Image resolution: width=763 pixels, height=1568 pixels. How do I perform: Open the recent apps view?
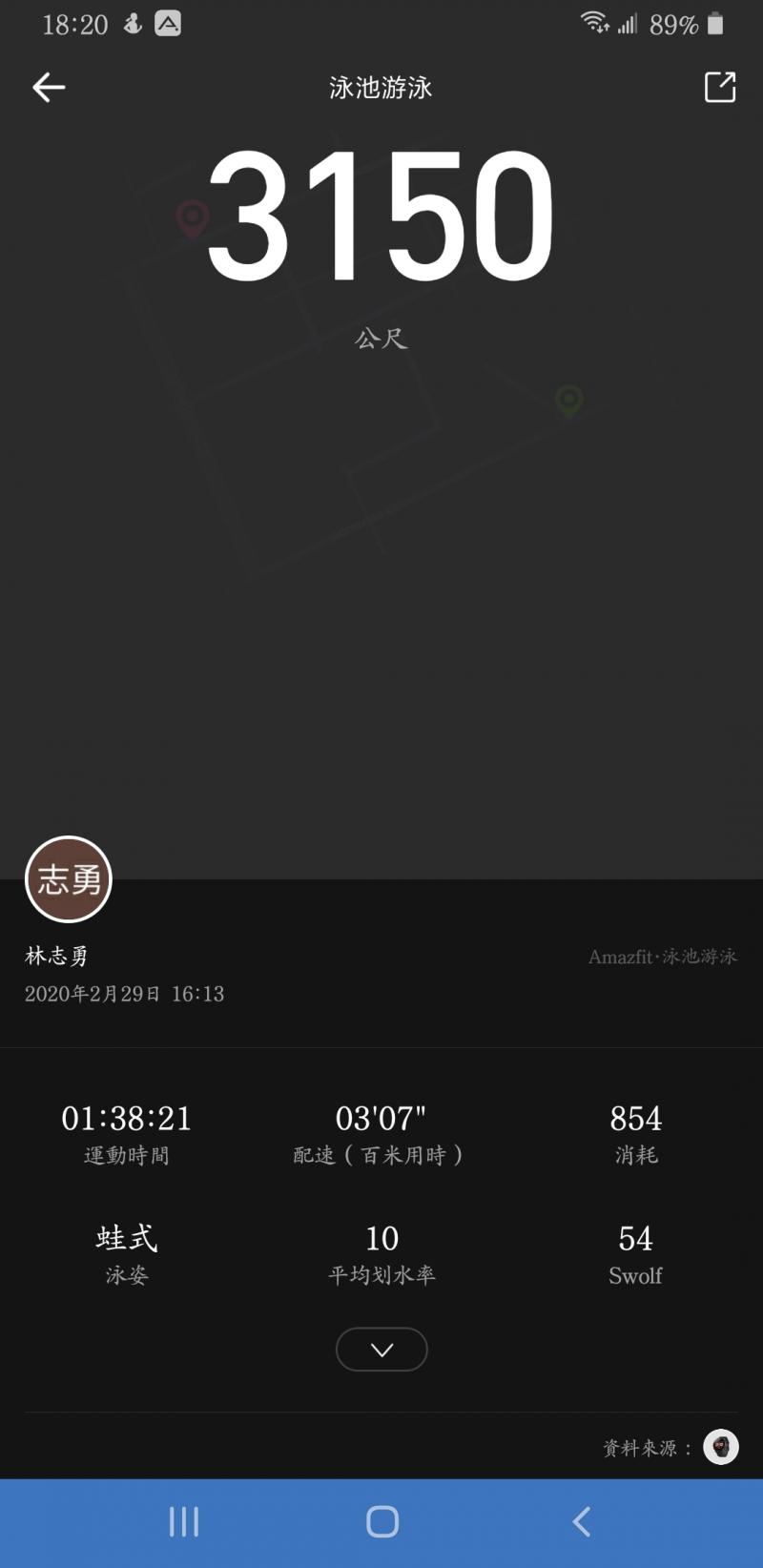coord(184,1522)
